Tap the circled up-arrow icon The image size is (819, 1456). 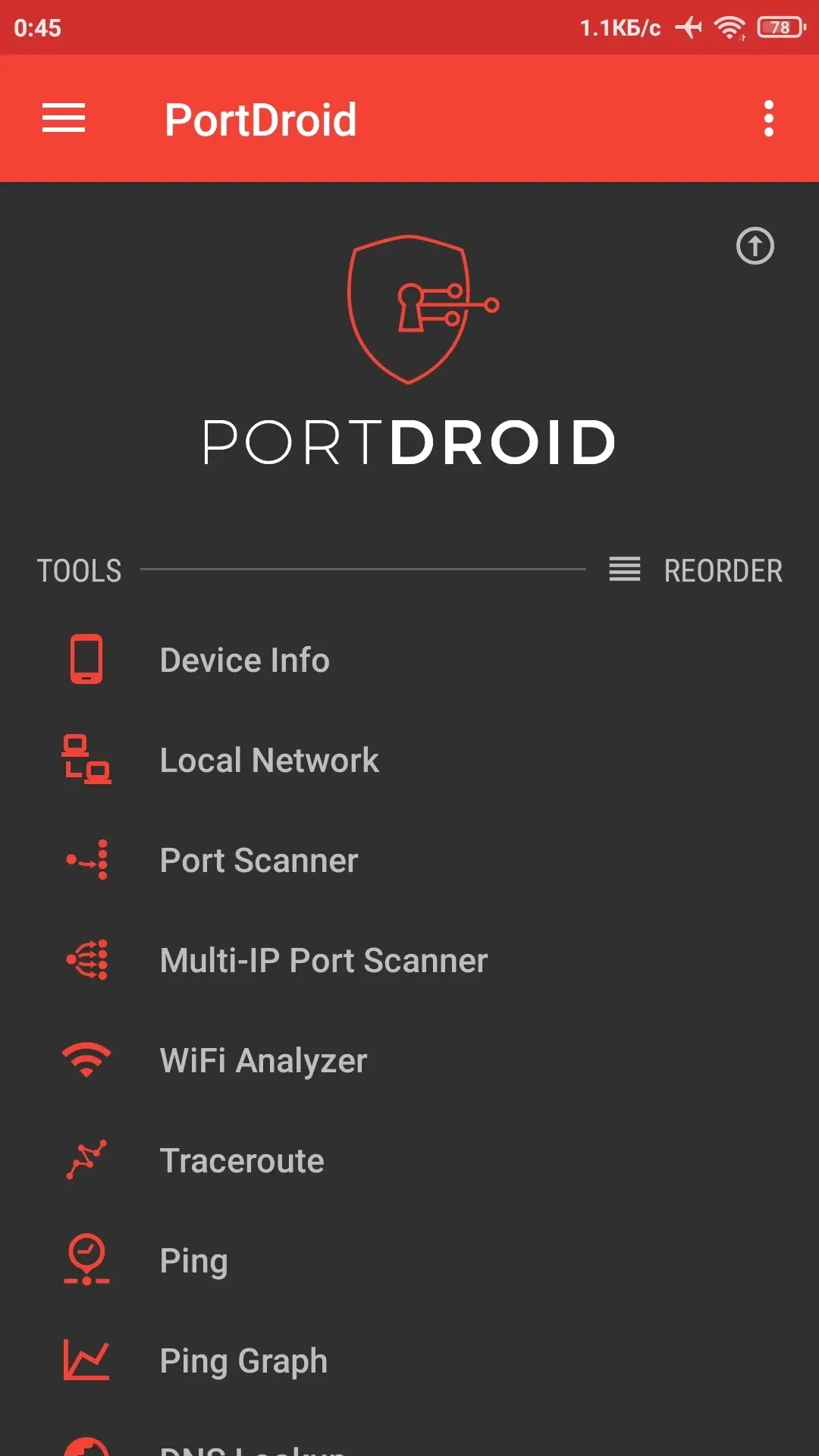pyautogui.click(x=755, y=246)
